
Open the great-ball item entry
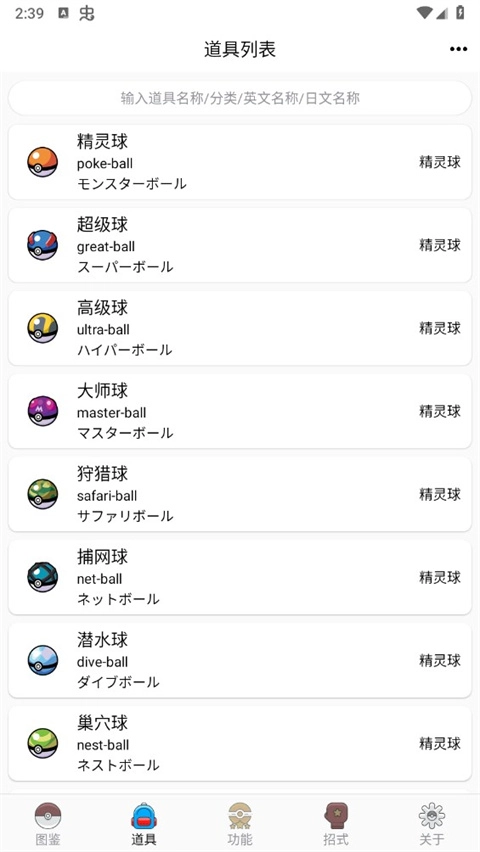click(240, 245)
